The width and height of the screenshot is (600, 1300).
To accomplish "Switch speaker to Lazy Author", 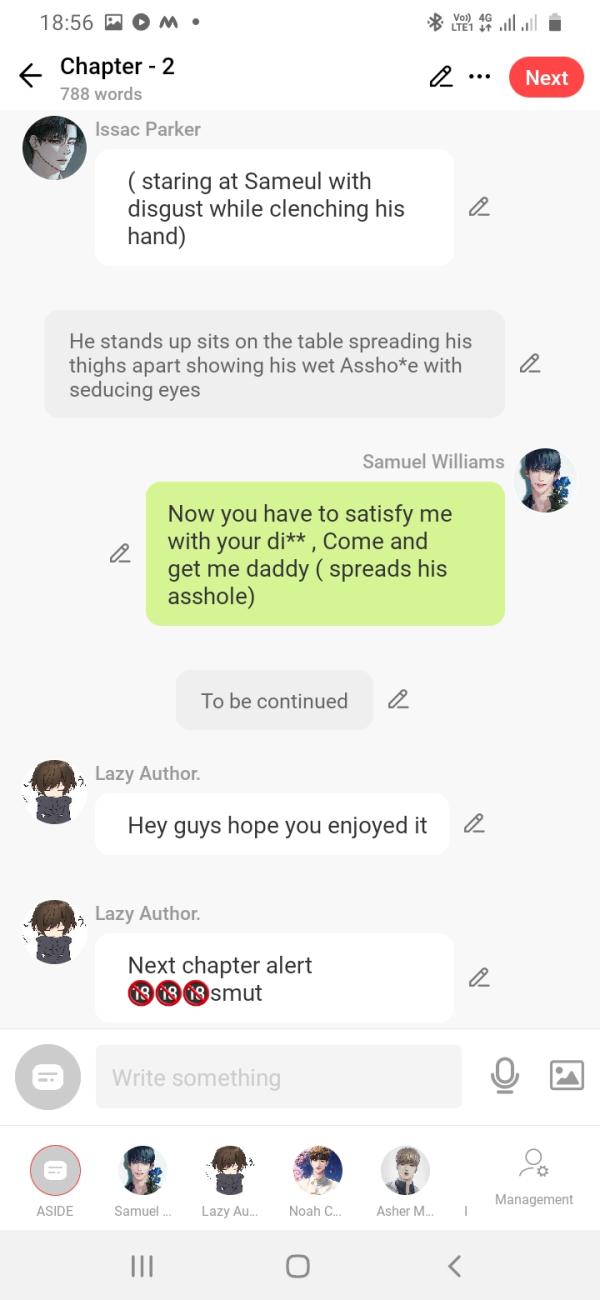I will pos(230,1171).
